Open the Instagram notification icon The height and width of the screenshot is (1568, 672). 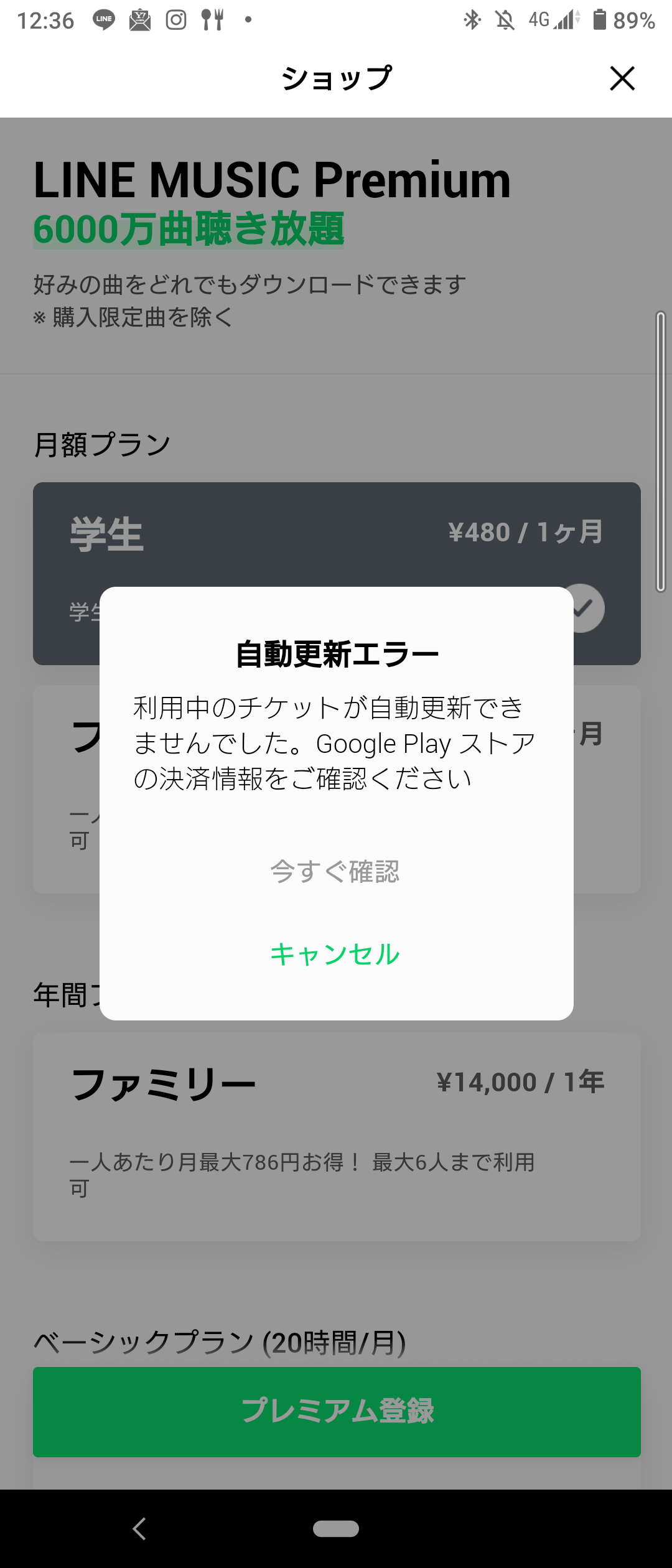pos(175,19)
